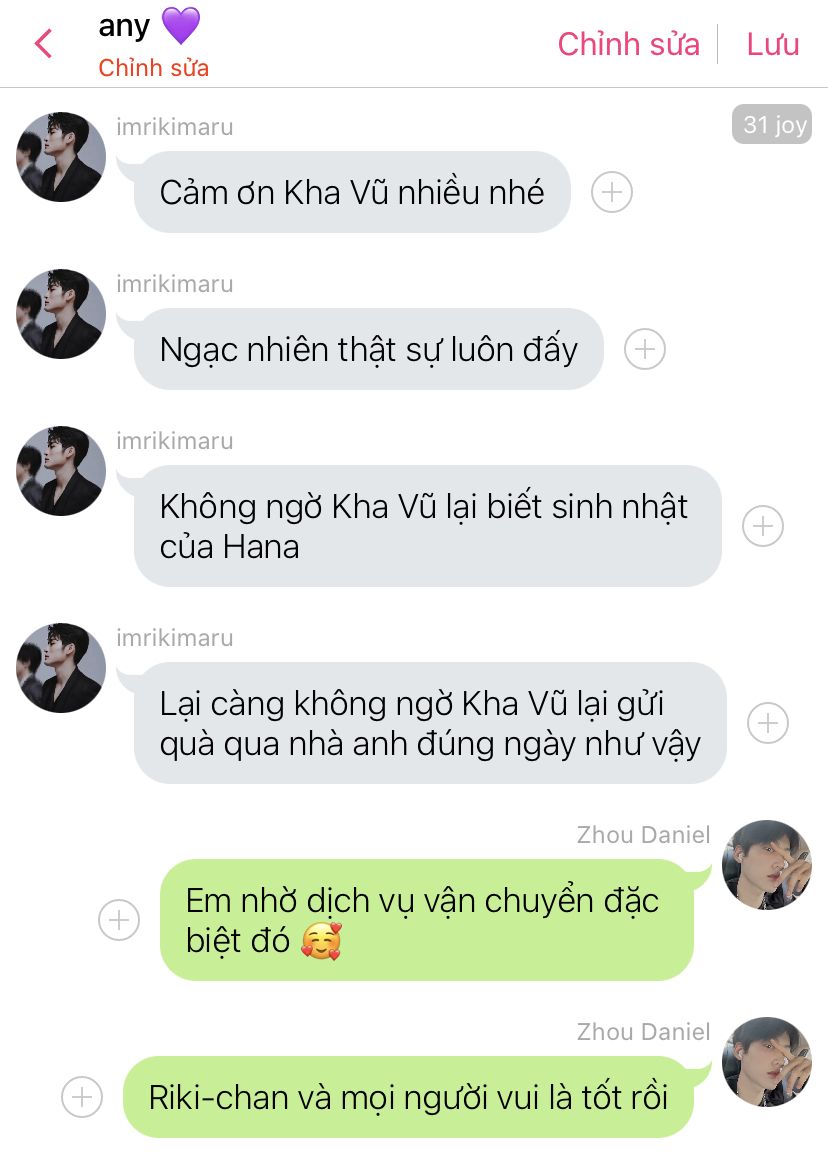Viewport: 828px width, 1166px height.
Task: Tap plus beside "Riki-chan và mọi người" message
Action: [82, 1097]
